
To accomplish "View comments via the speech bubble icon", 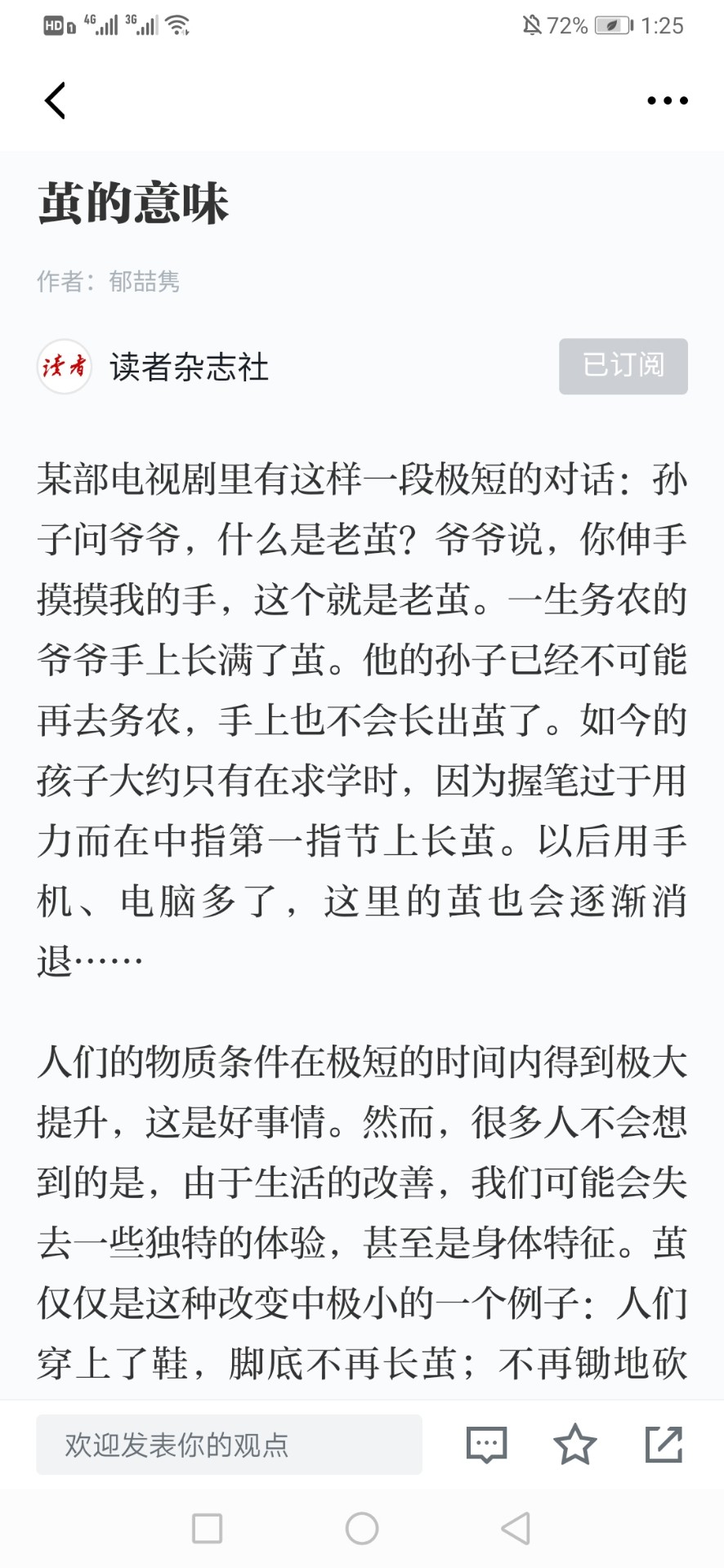I will (x=487, y=1445).
